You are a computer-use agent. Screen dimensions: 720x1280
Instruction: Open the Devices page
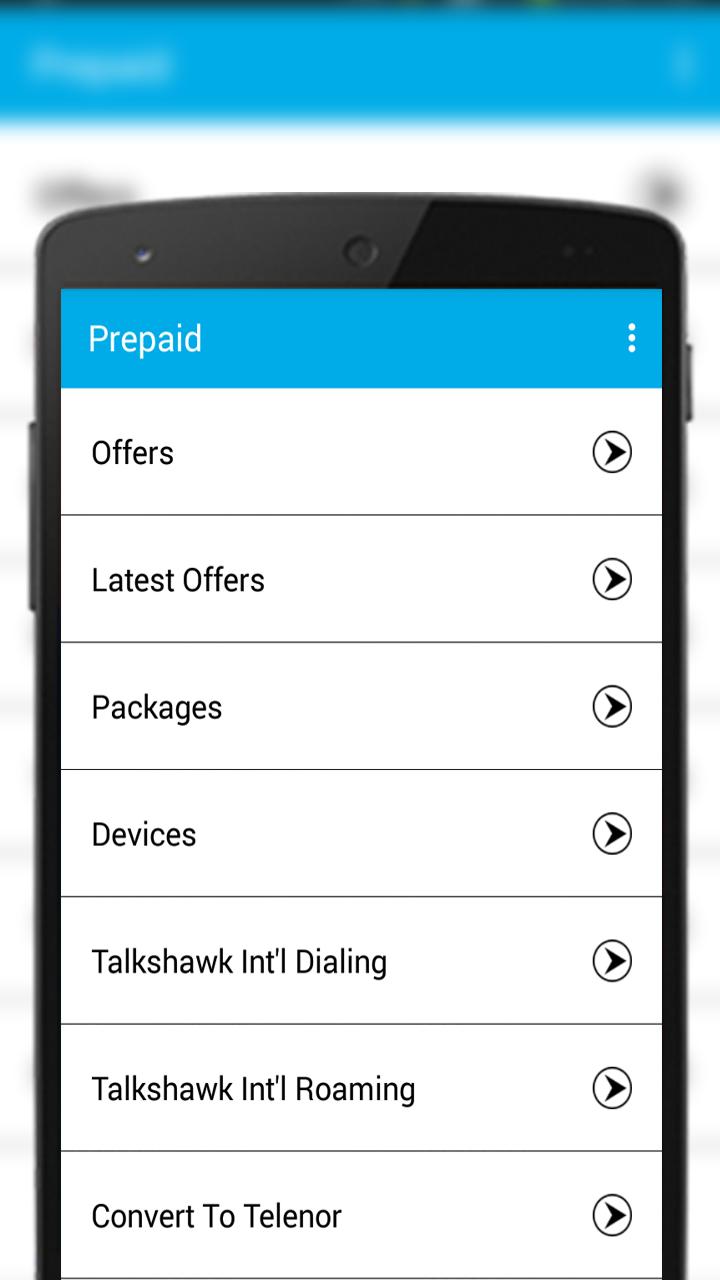coord(300,833)
